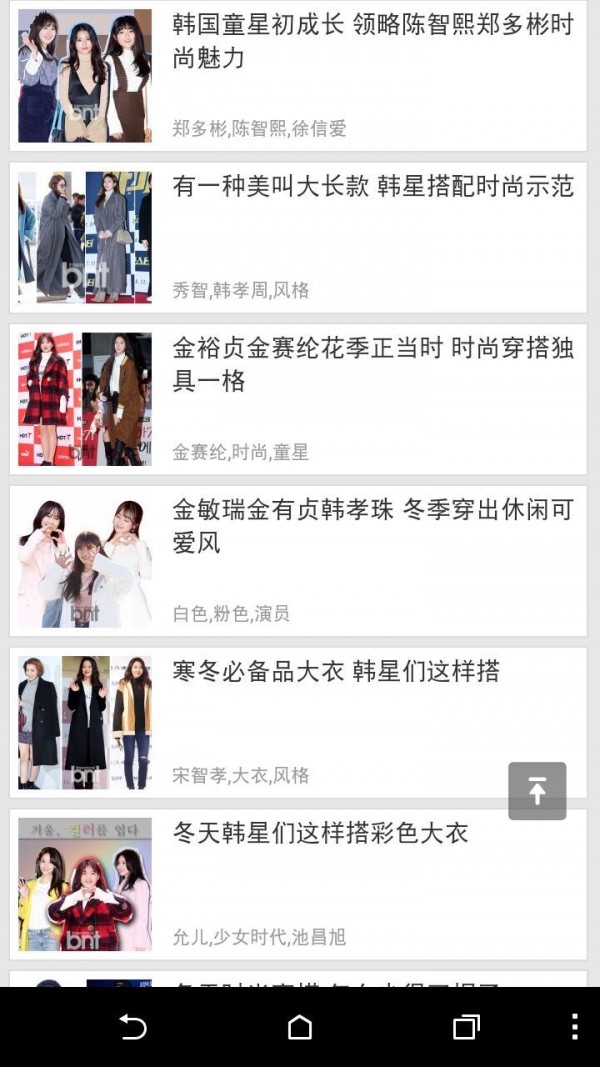600x1067 pixels.
Task: Open 金敏瑞金有贞韩孝珠 冬季穿出休闲可爱风 story
Action: click(x=372, y=526)
